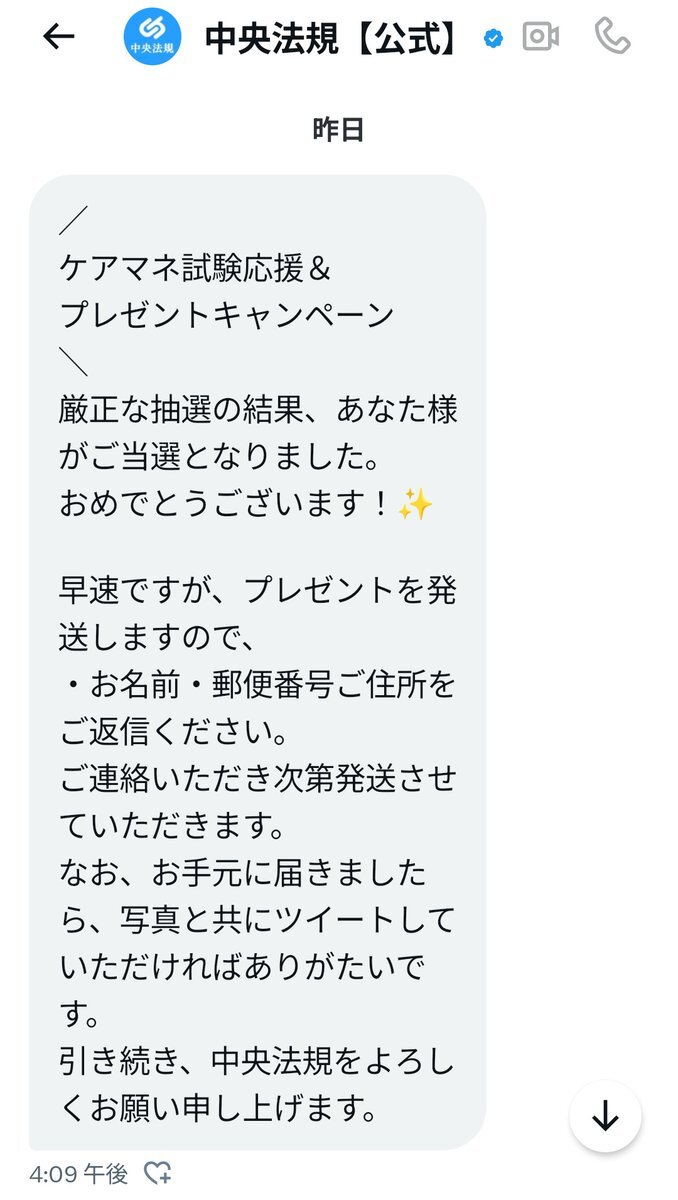
Task: Start a voice call
Action: [612, 37]
